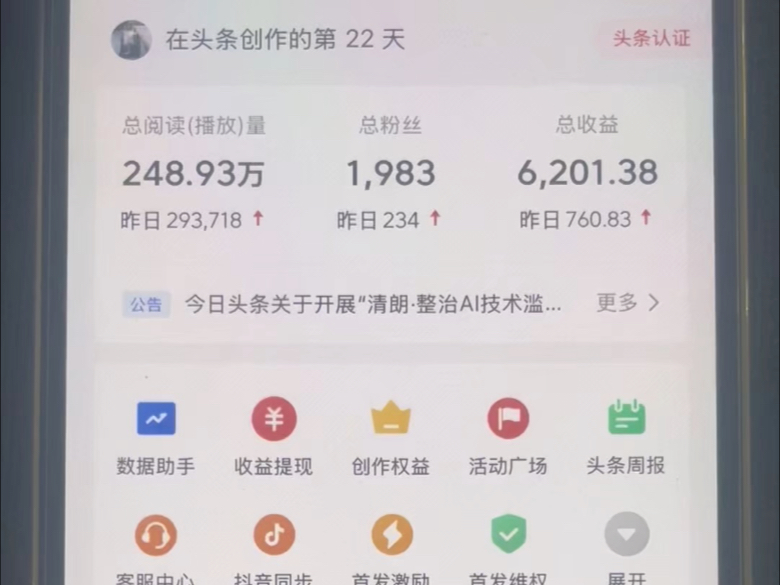The image size is (780, 585).
Task: Open the profile avatar
Action: pyautogui.click(x=131, y=40)
